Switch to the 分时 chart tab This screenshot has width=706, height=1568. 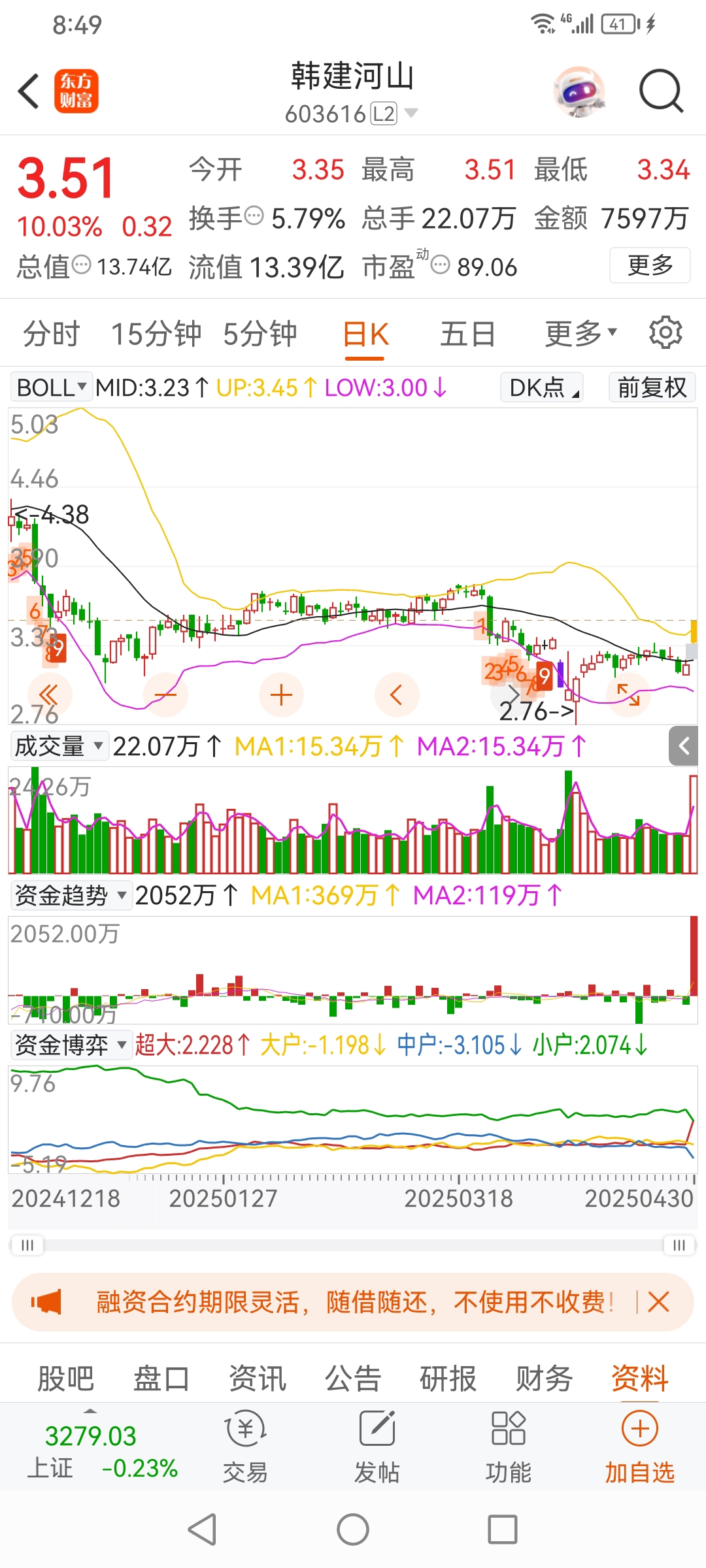51,334
